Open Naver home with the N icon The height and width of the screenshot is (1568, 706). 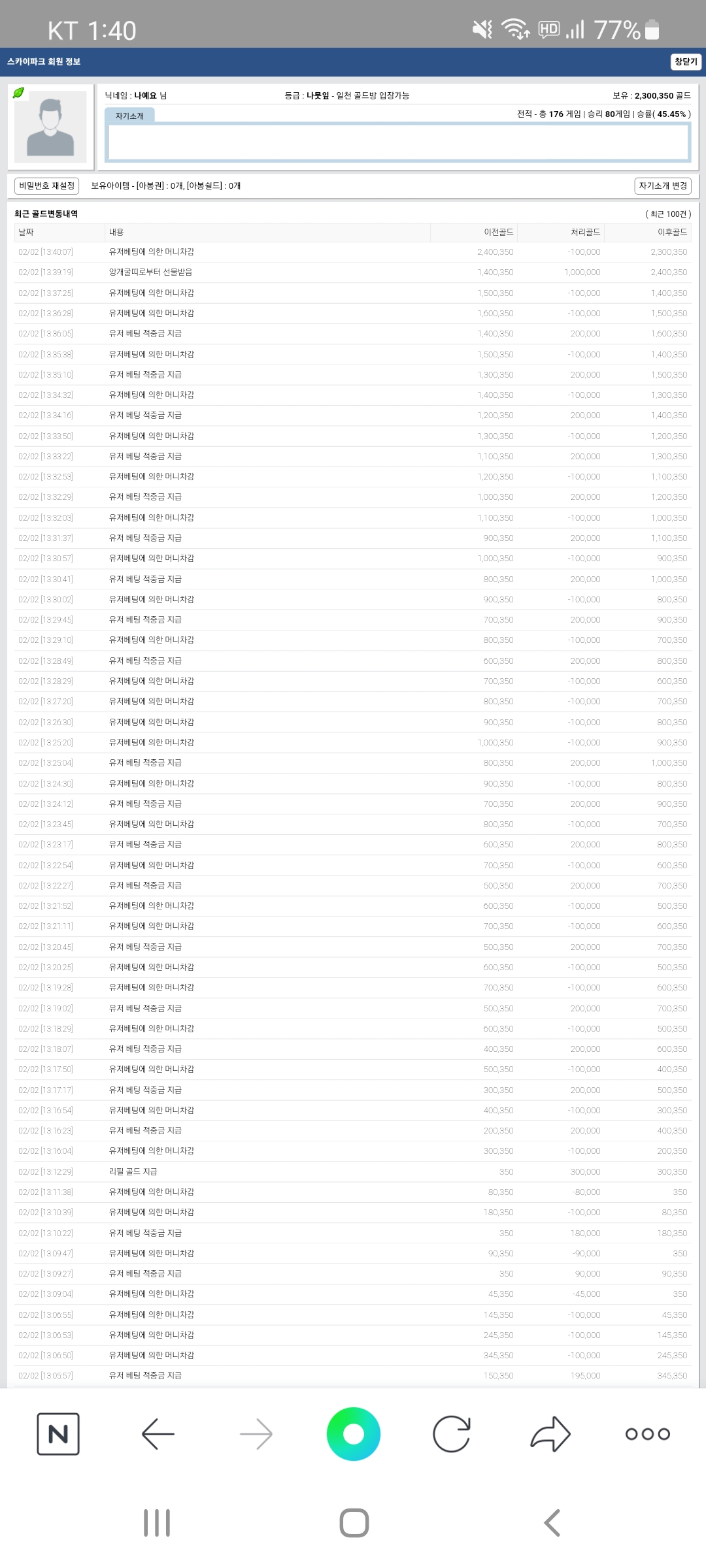(x=58, y=1434)
